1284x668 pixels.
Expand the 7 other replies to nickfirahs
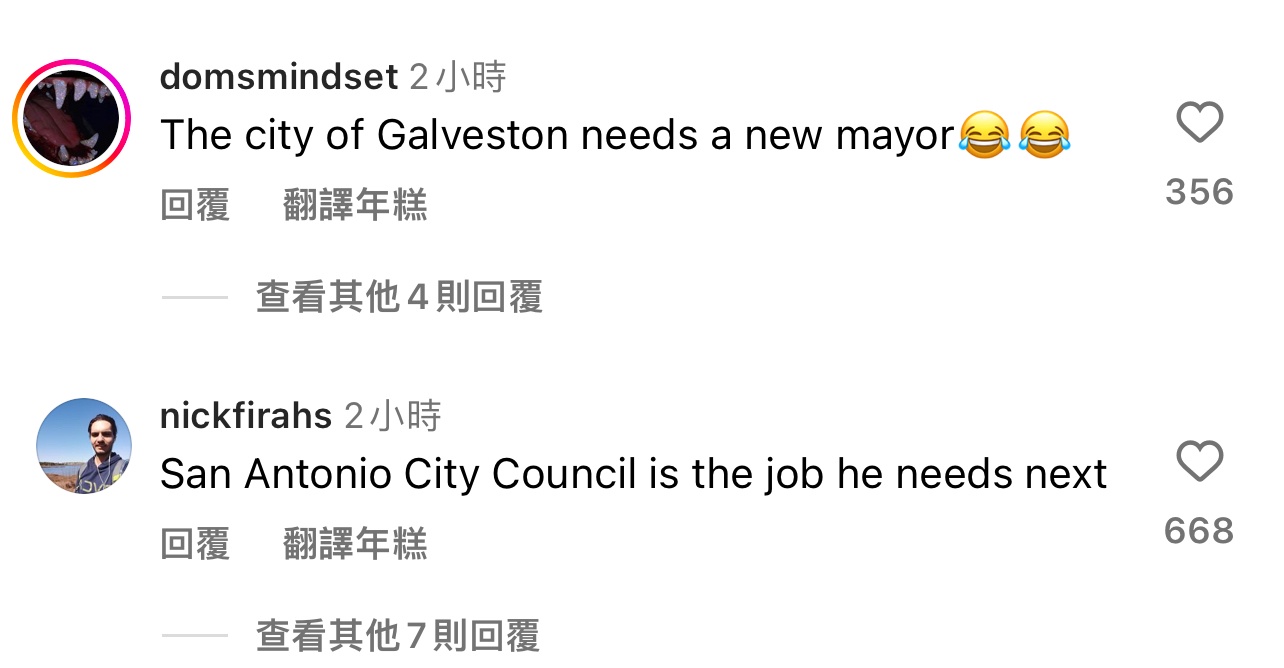tap(398, 636)
